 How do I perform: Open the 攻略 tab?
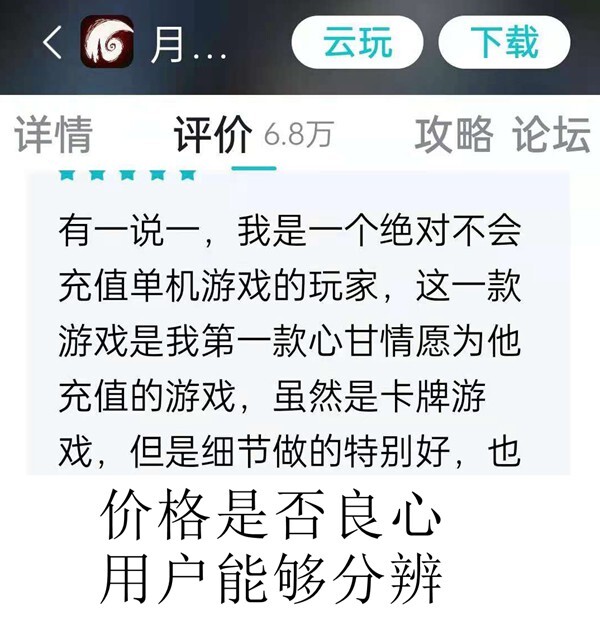454,135
